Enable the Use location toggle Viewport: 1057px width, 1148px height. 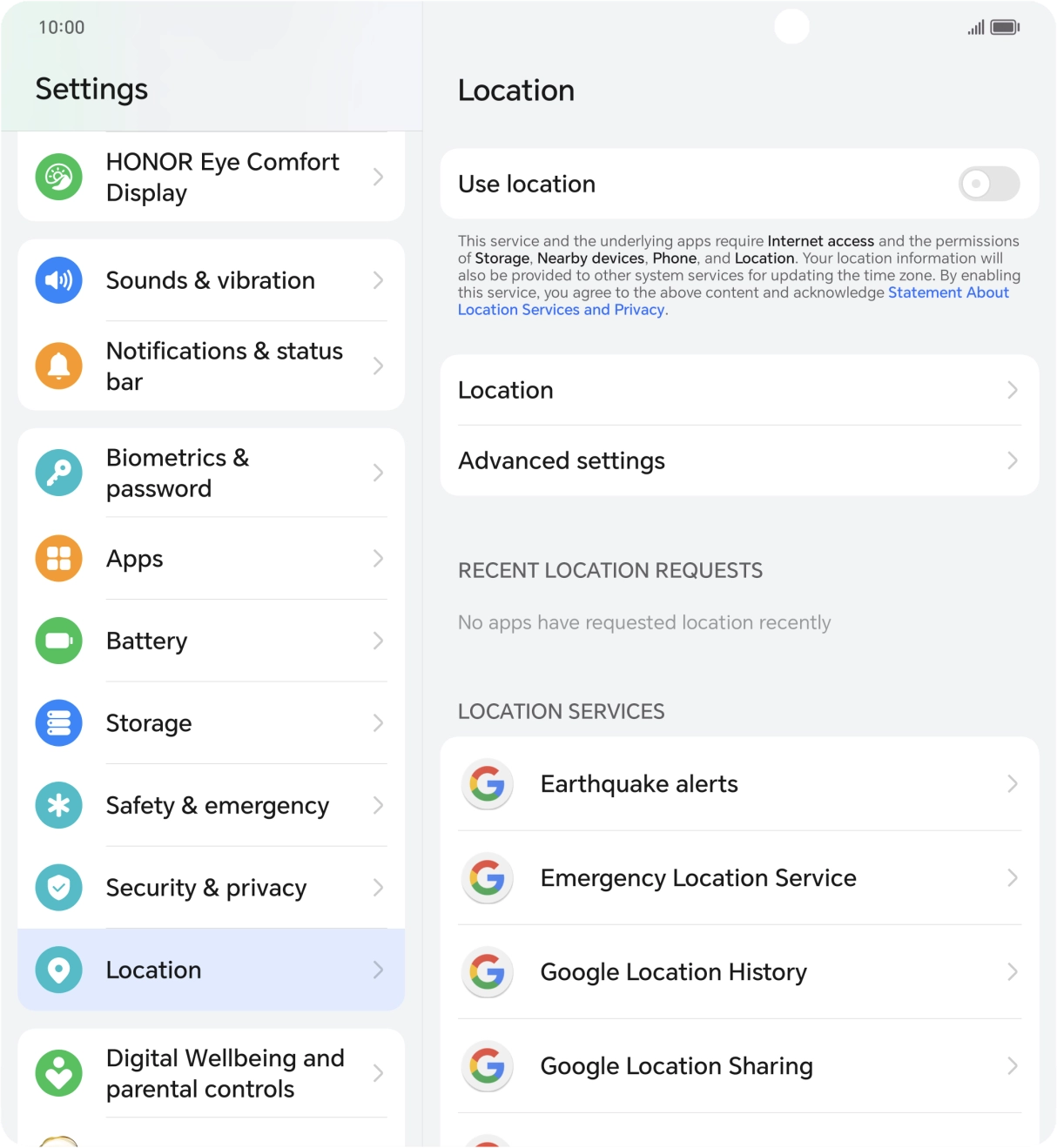pos(988,184)
